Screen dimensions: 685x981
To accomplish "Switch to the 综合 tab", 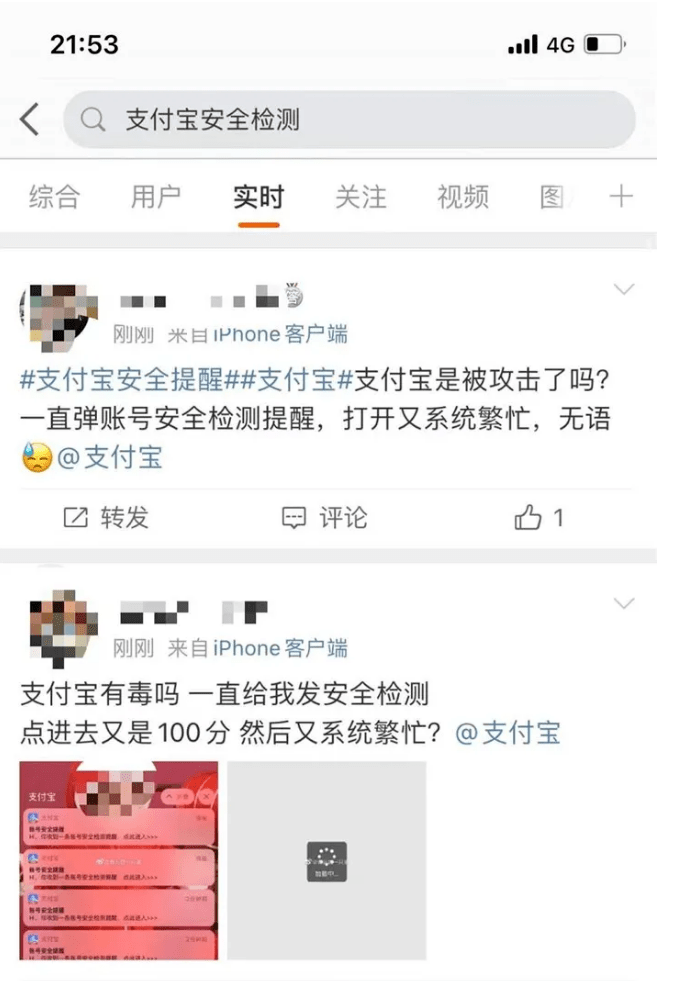I will (x=54, y=196).
